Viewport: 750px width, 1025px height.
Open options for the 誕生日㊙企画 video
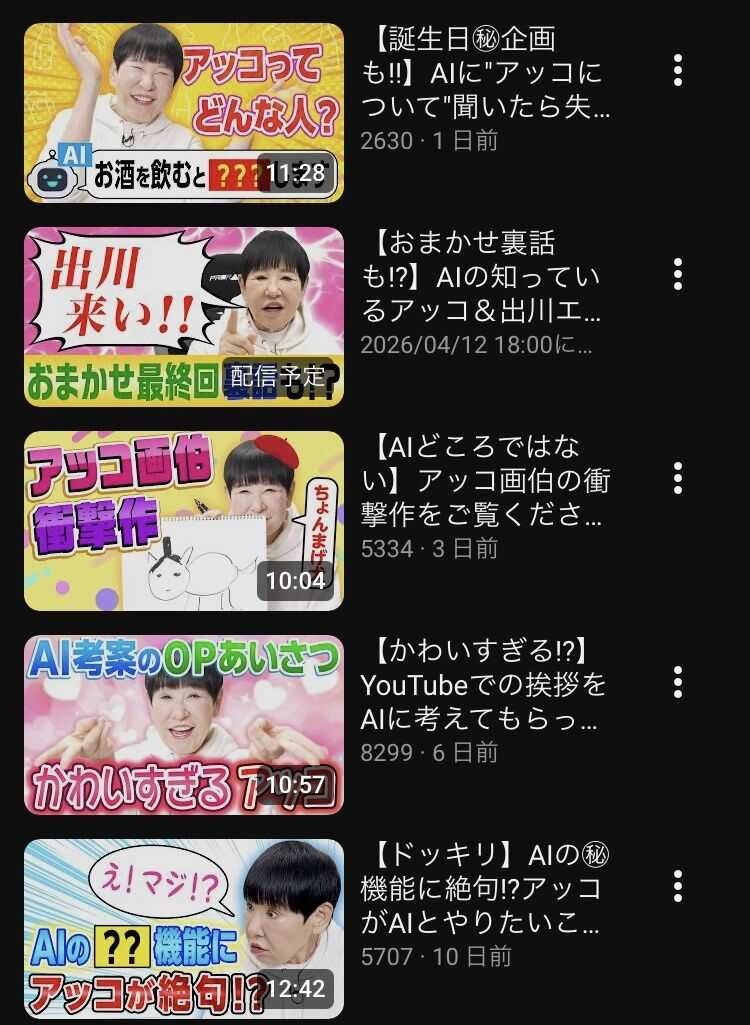pyautogui.click(x=678, y=70)
